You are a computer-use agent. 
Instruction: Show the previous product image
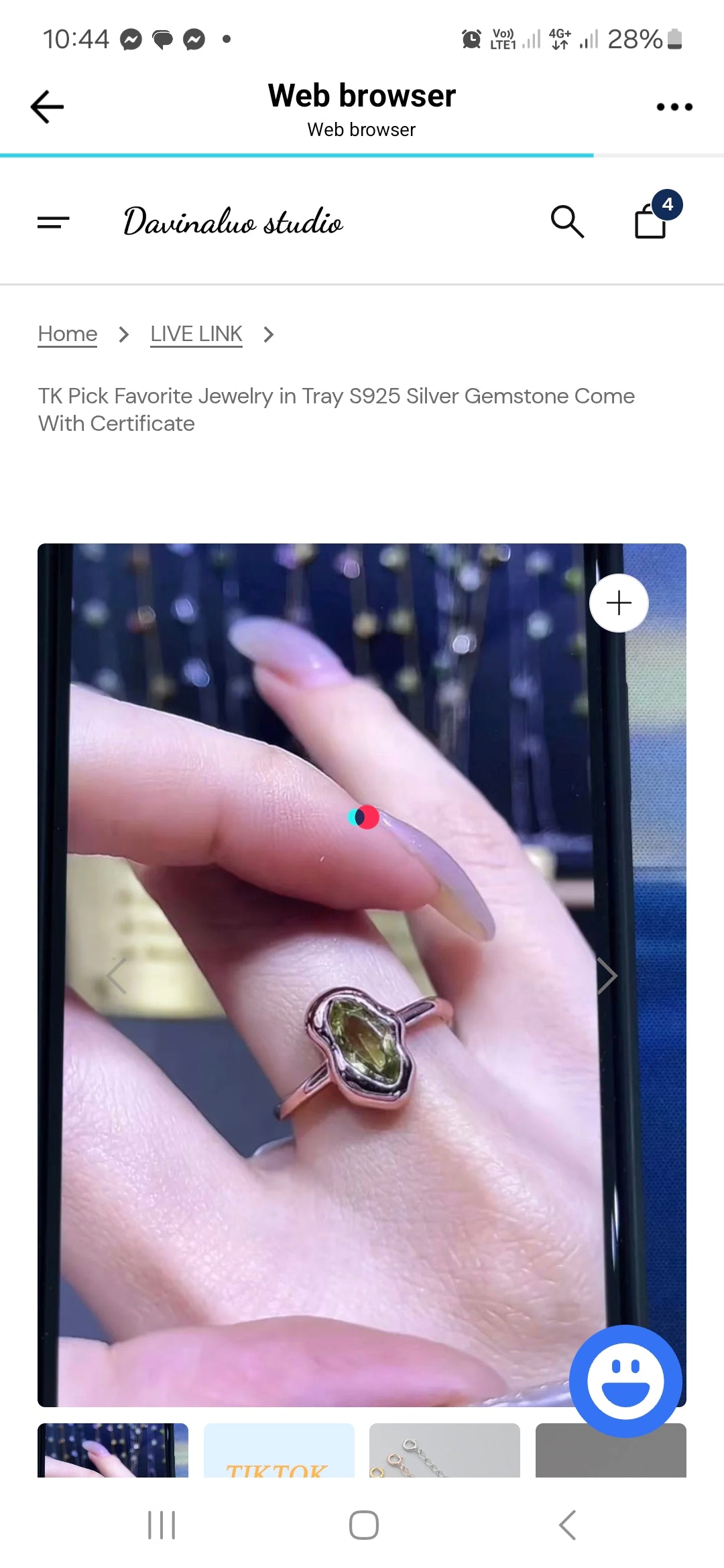(117, 976)
